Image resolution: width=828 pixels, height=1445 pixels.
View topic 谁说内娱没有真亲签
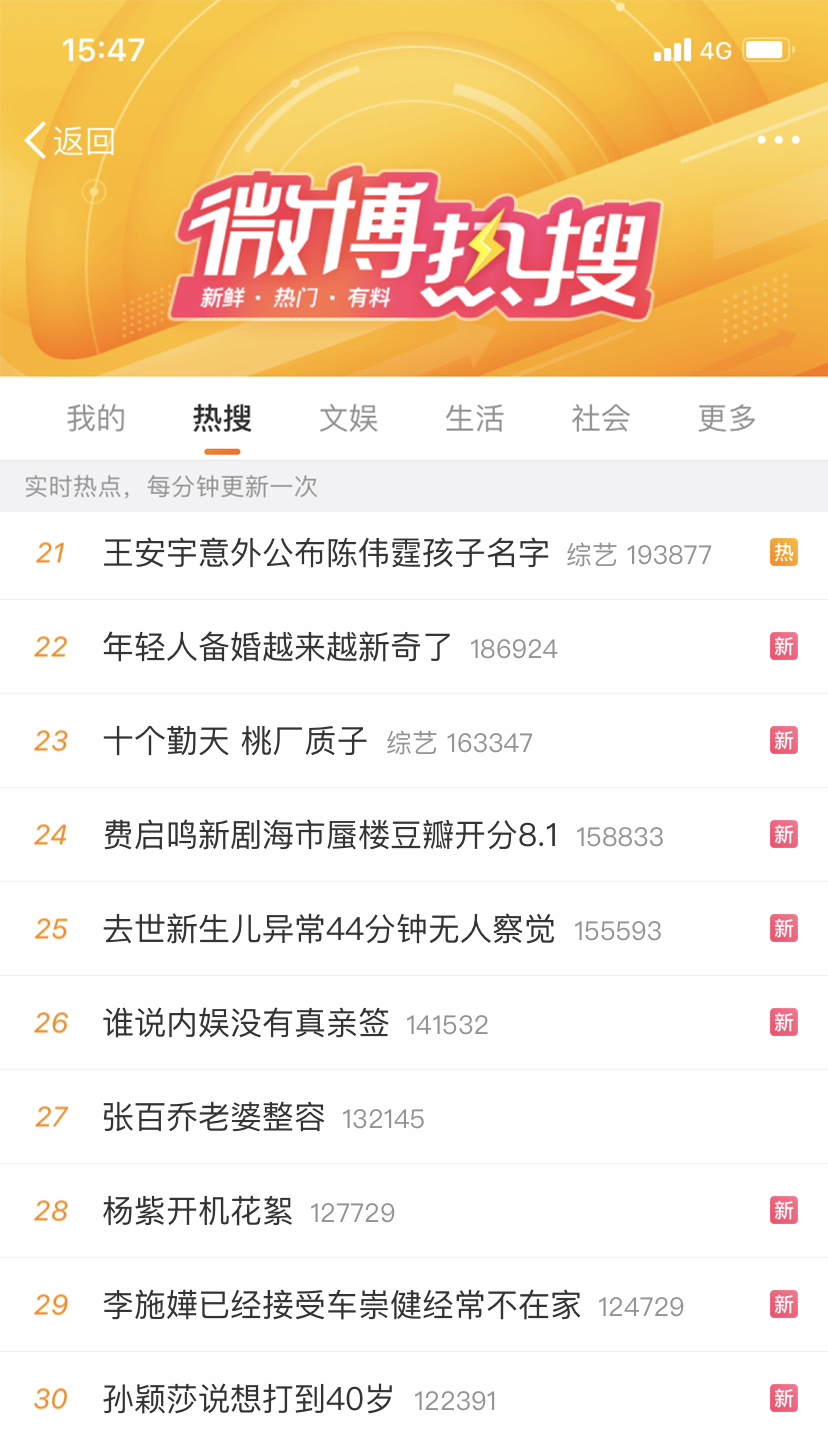(246, 1023)
